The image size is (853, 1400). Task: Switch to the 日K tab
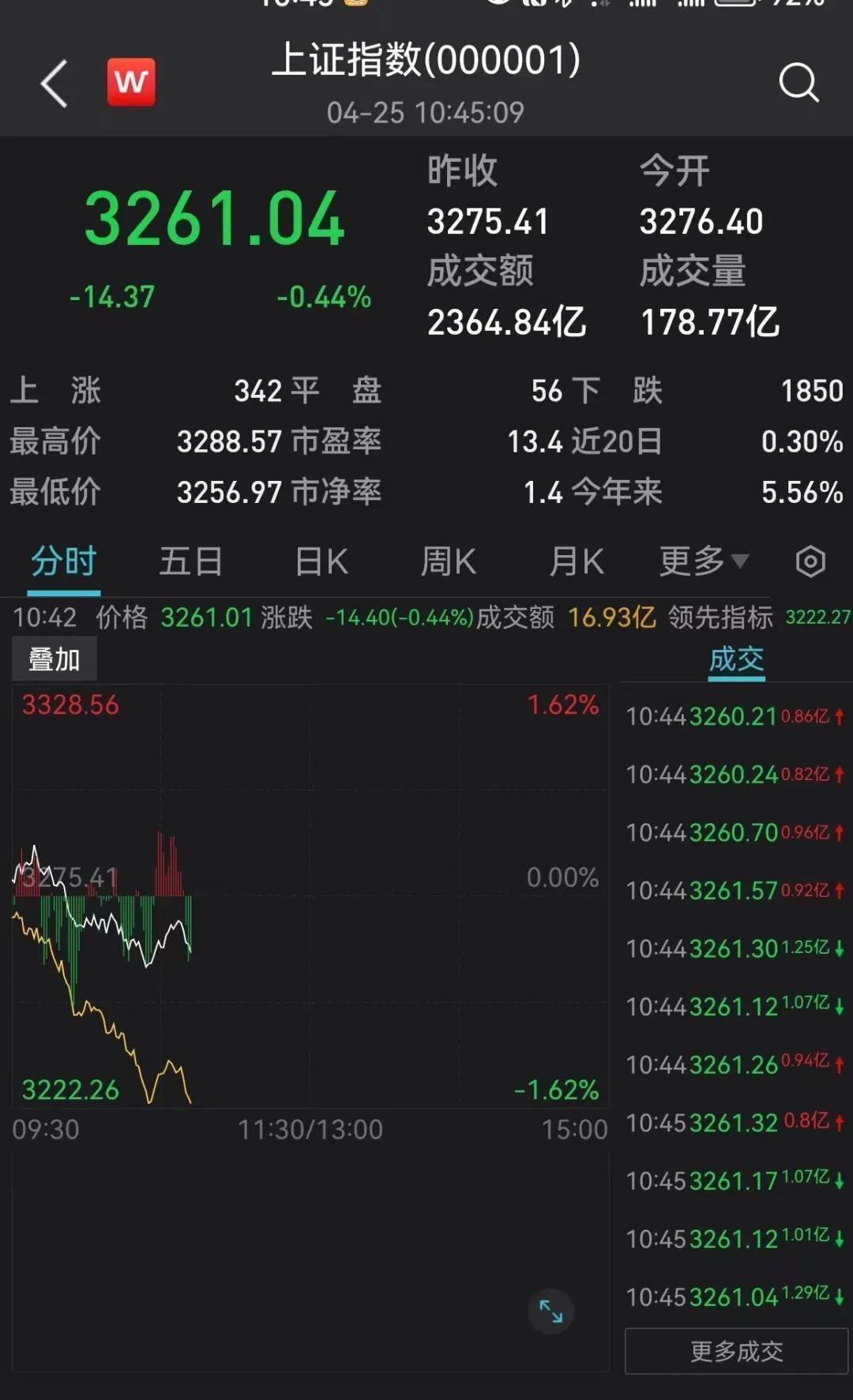(x=321, y=562)
